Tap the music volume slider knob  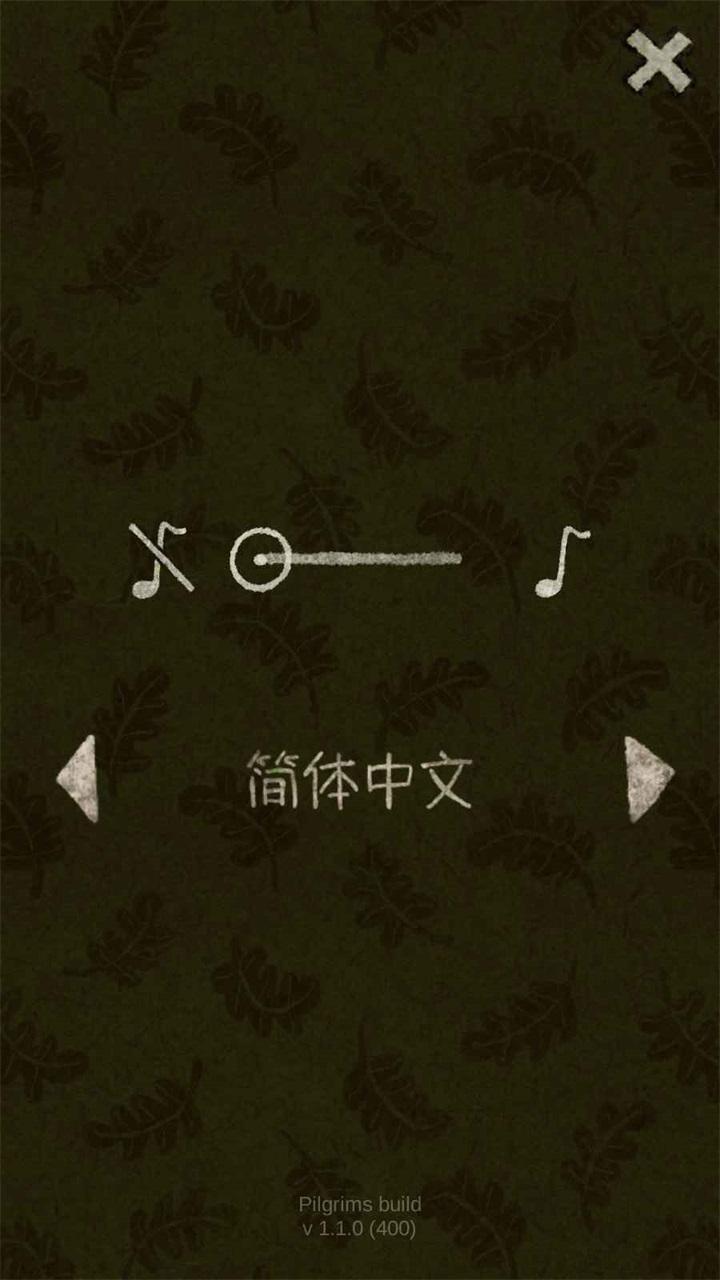pos(260,559)
